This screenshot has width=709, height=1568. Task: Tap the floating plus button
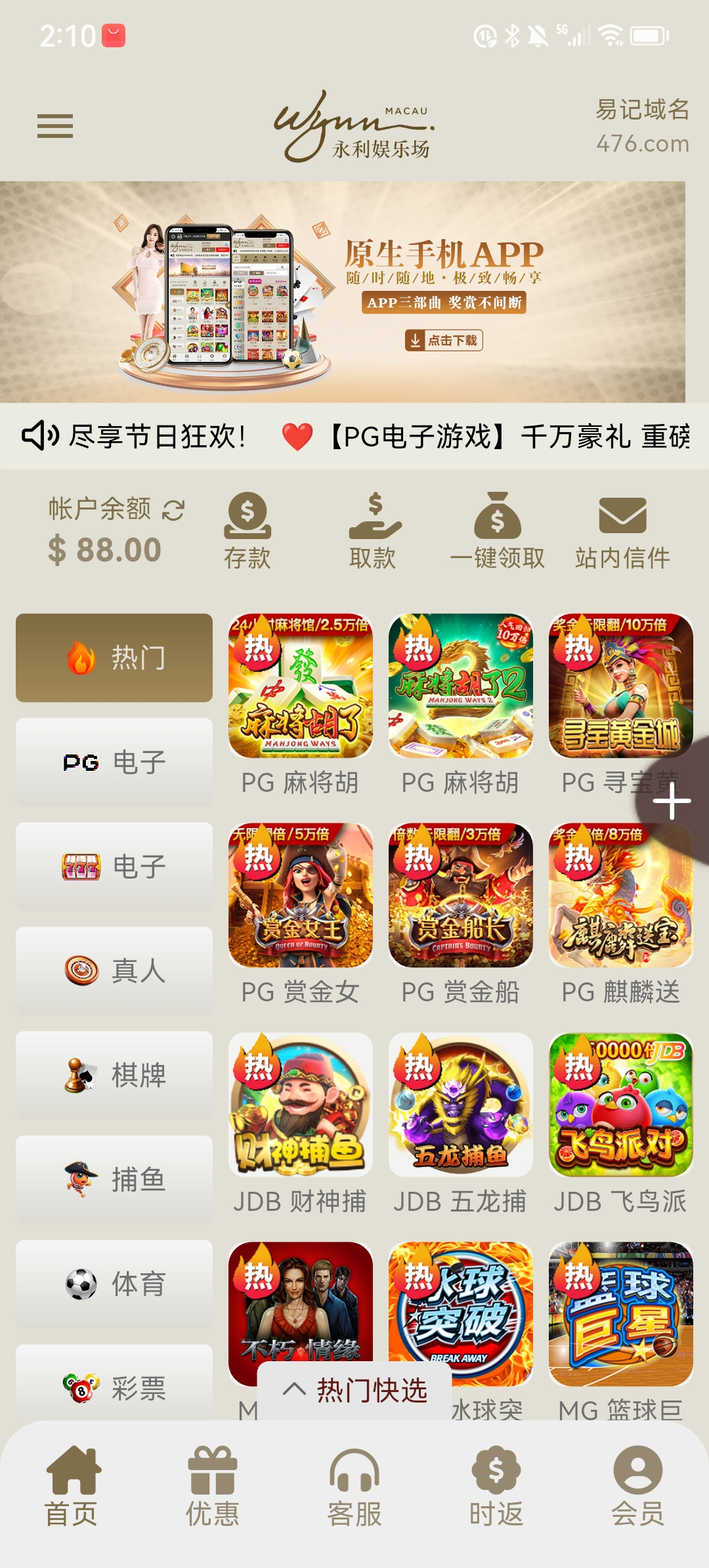[x=672, y=801]
